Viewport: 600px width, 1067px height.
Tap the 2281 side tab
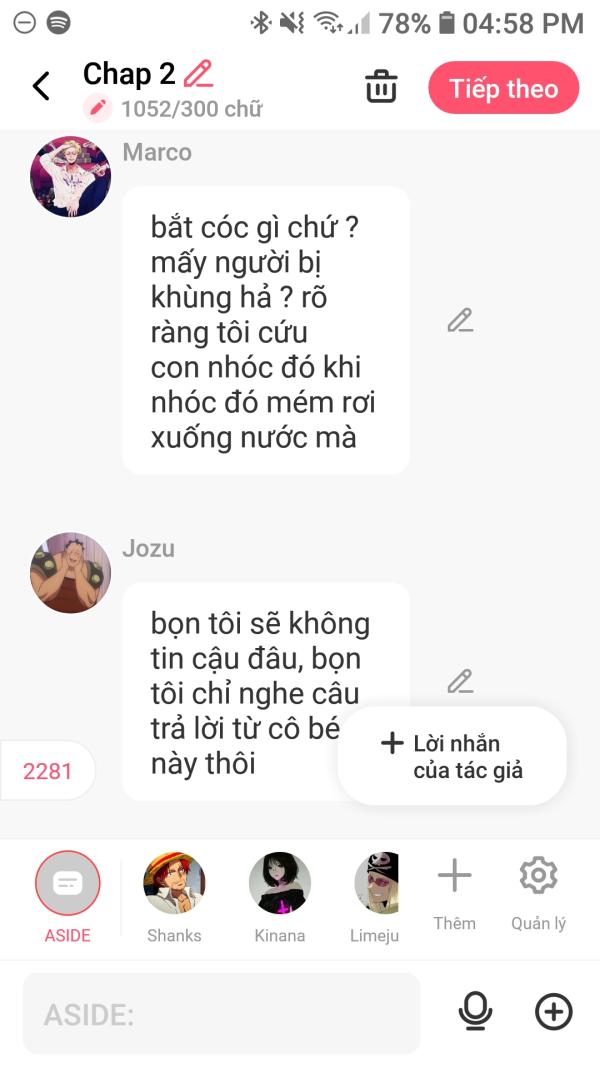click(x=47, y=771)
